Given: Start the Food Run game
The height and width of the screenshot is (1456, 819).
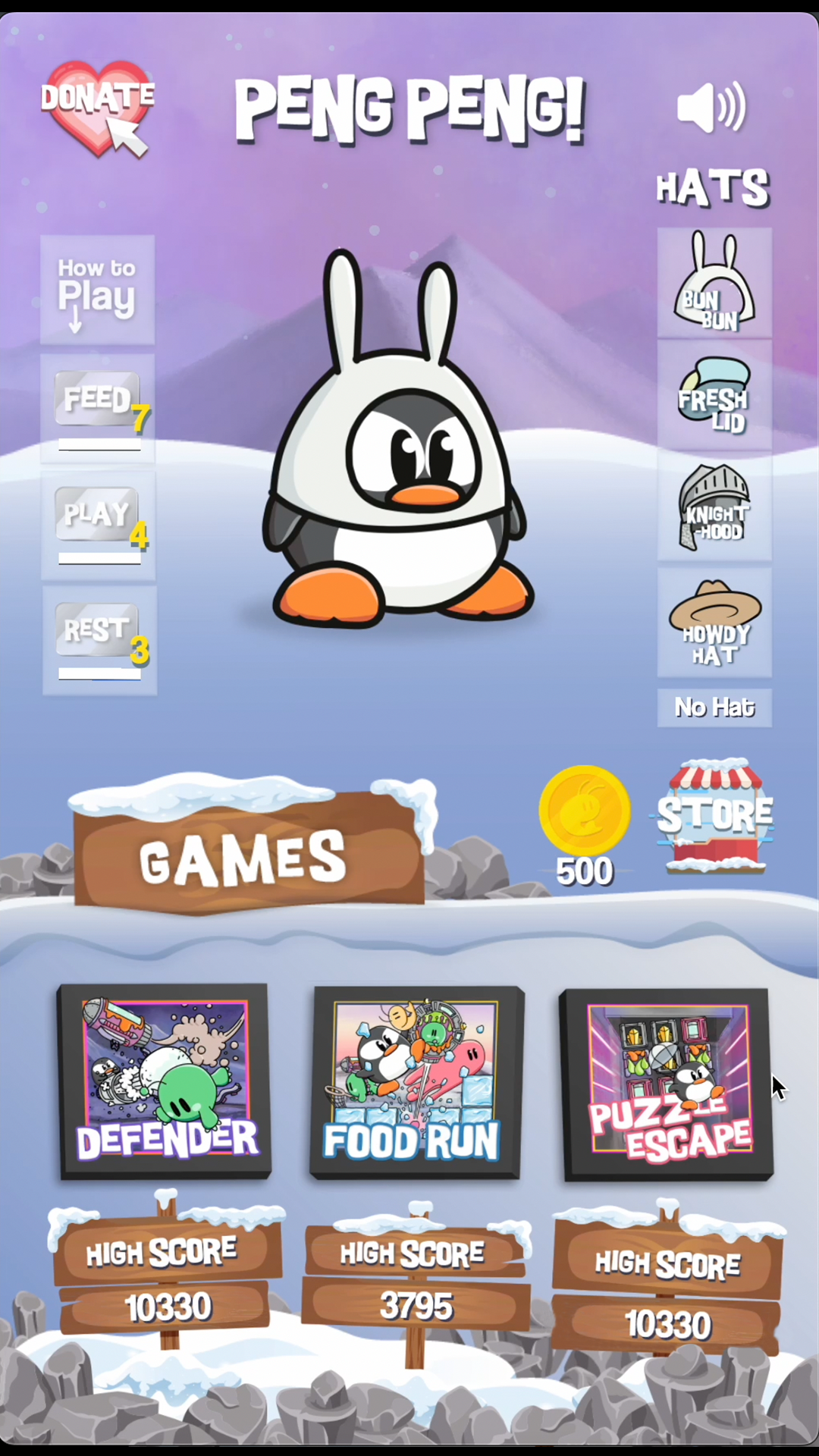Looking at the screenshot, I should click(416, 1083).
